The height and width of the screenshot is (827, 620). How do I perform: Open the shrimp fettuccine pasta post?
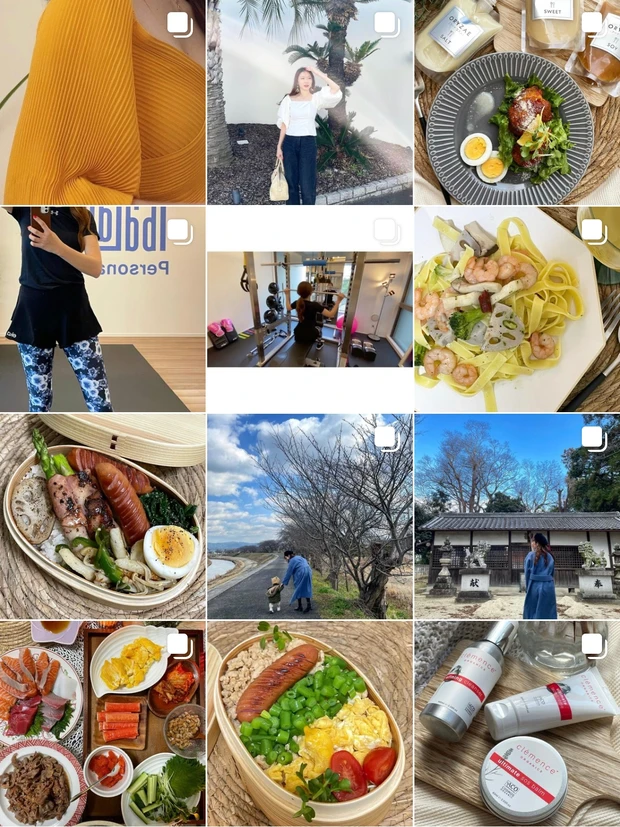click(517, 309)
